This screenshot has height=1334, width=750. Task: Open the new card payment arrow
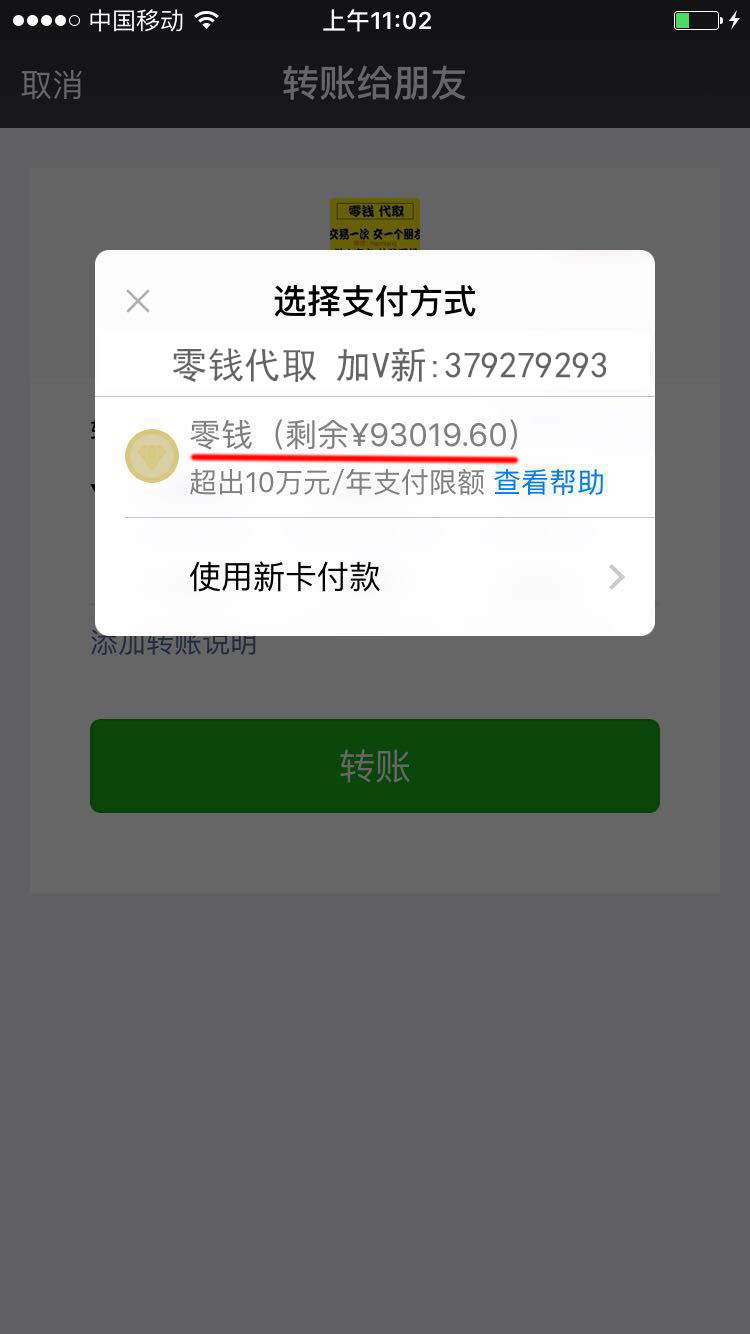616,577
